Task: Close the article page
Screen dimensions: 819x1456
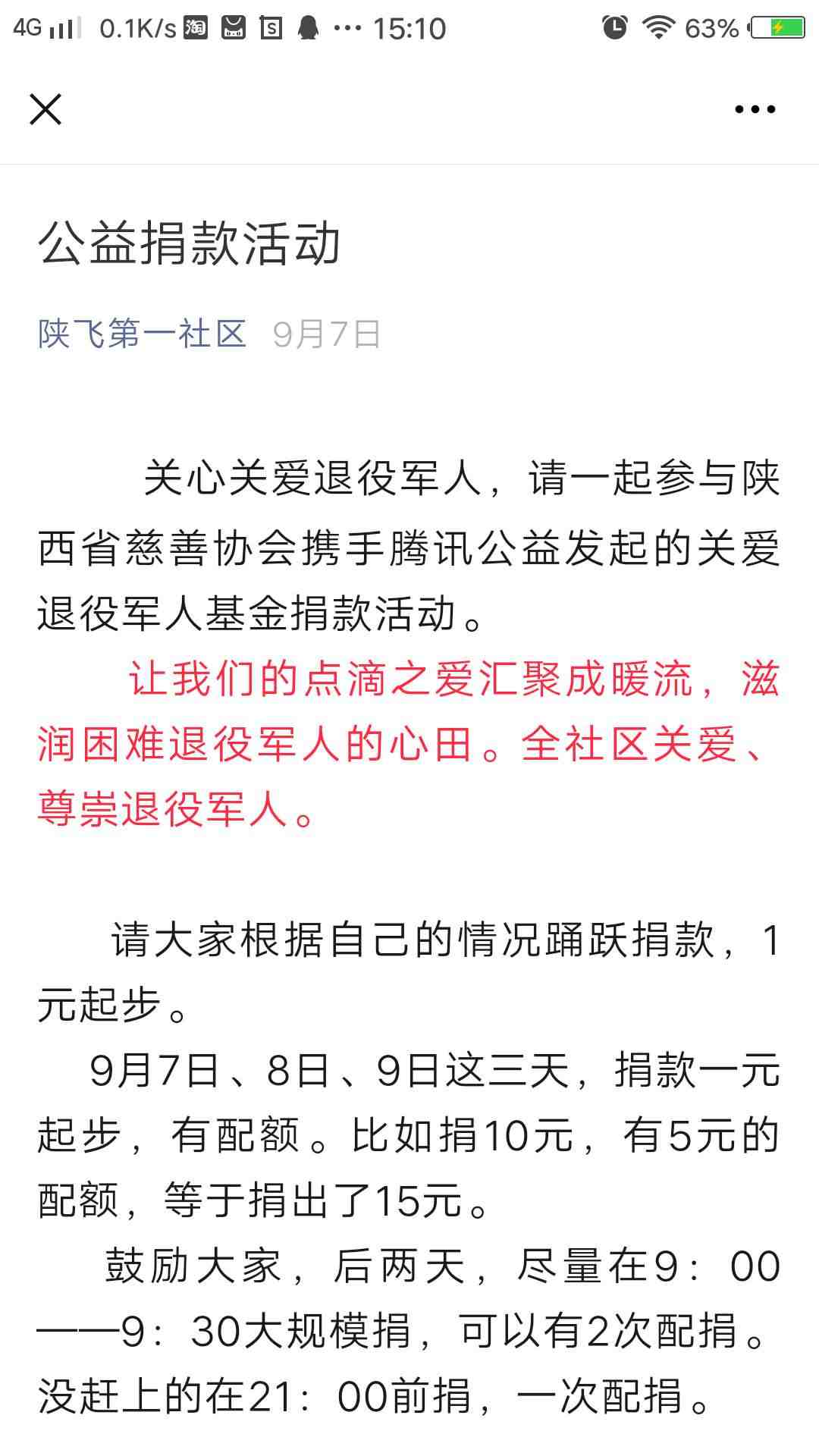Action: pyautogui.click(x=45, y=109)
